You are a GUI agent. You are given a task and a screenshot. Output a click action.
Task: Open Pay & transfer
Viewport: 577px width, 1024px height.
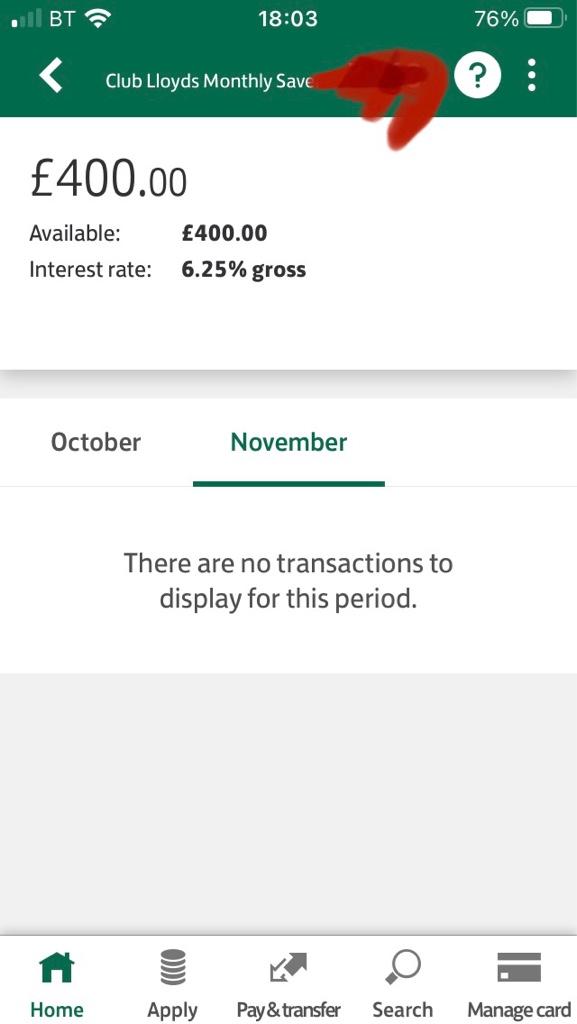click(x=288, y=984)
